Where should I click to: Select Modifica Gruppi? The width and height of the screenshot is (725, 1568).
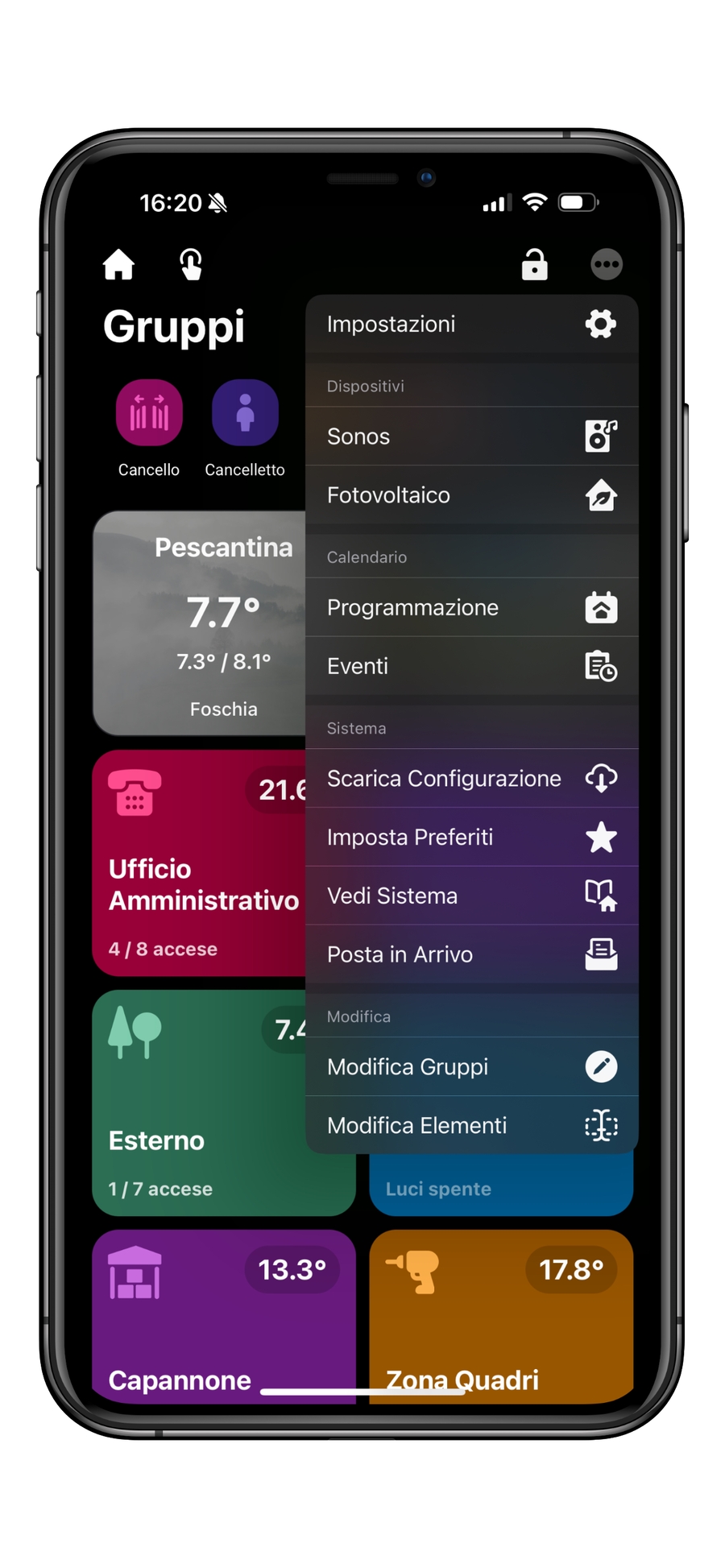pyautogui.click(x=471, y=1067)
